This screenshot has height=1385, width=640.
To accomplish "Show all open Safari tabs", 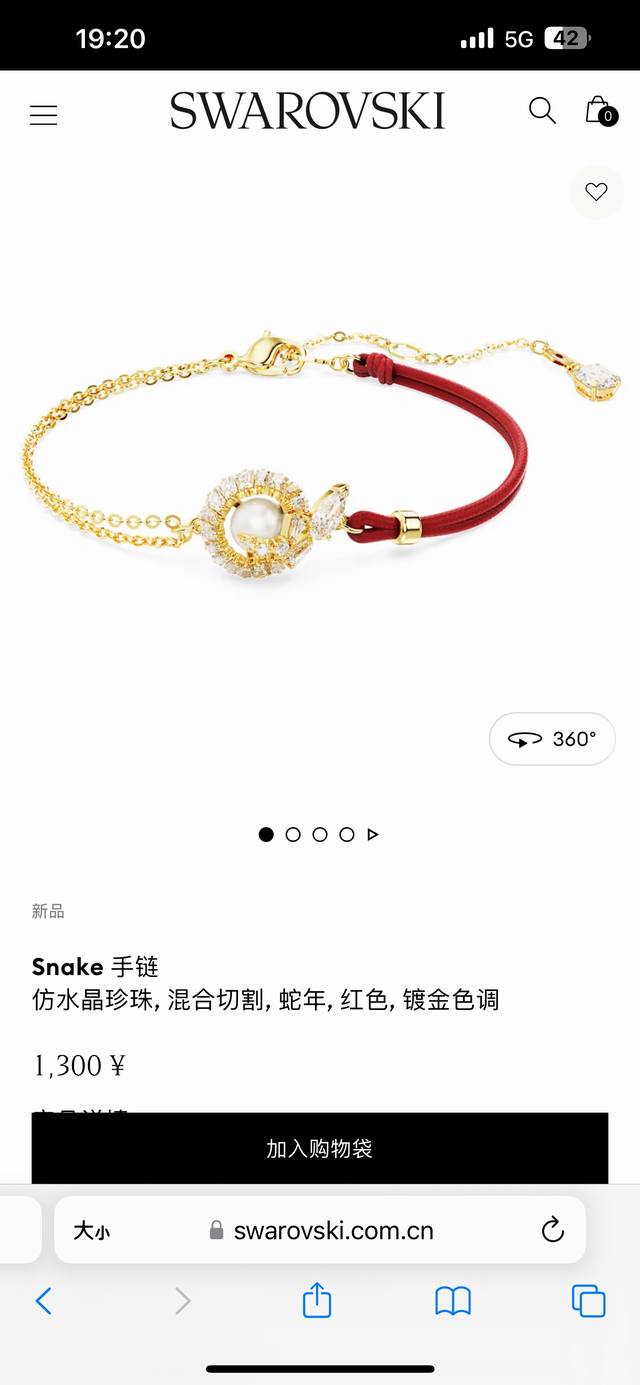I will [x=588, y=1300].
